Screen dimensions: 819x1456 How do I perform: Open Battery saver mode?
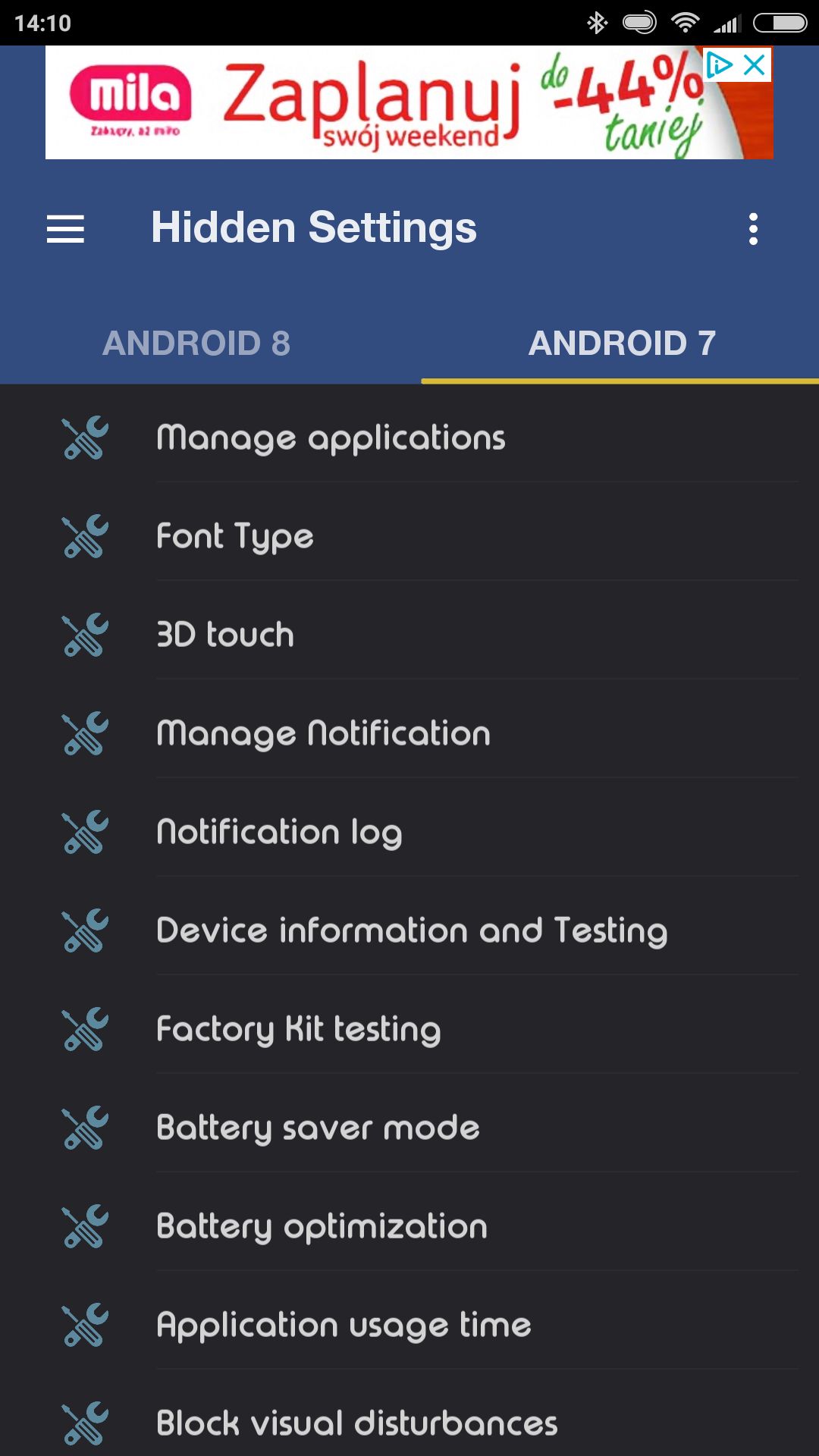409,1128
